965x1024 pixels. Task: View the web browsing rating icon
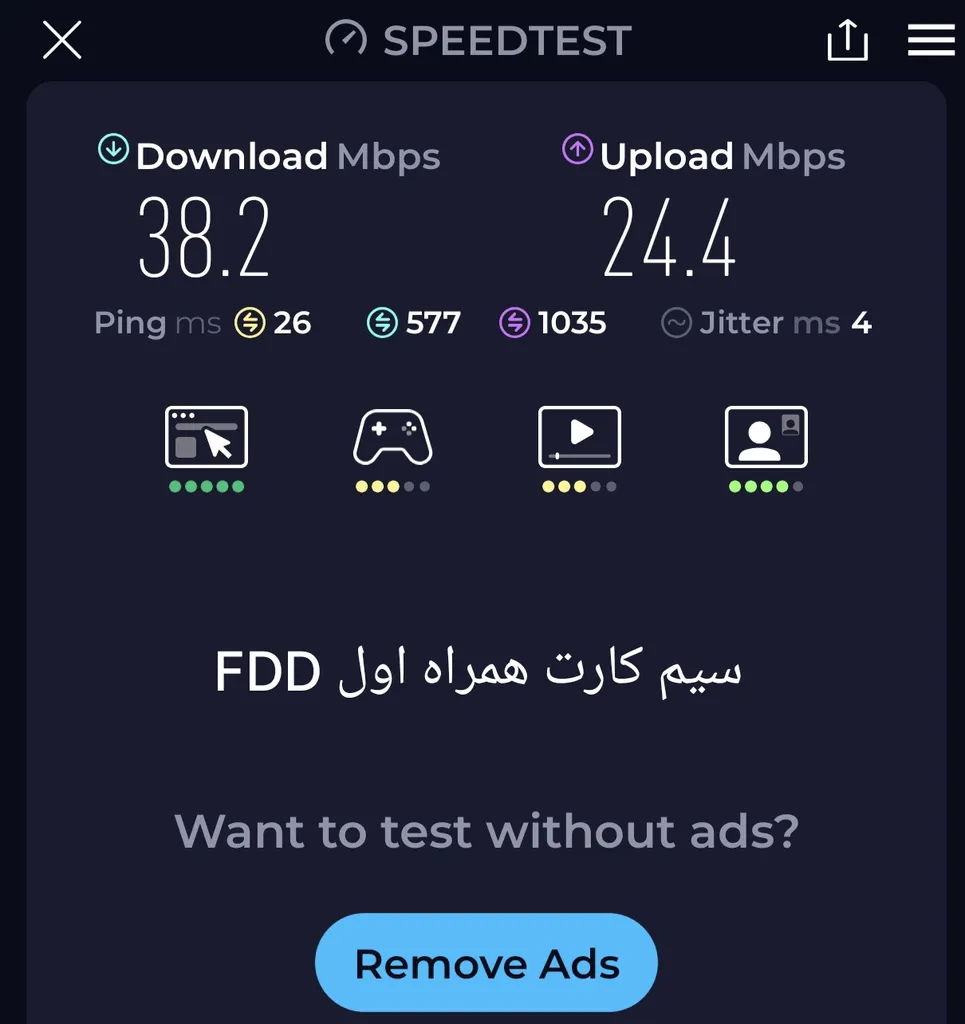click(206, 438)
